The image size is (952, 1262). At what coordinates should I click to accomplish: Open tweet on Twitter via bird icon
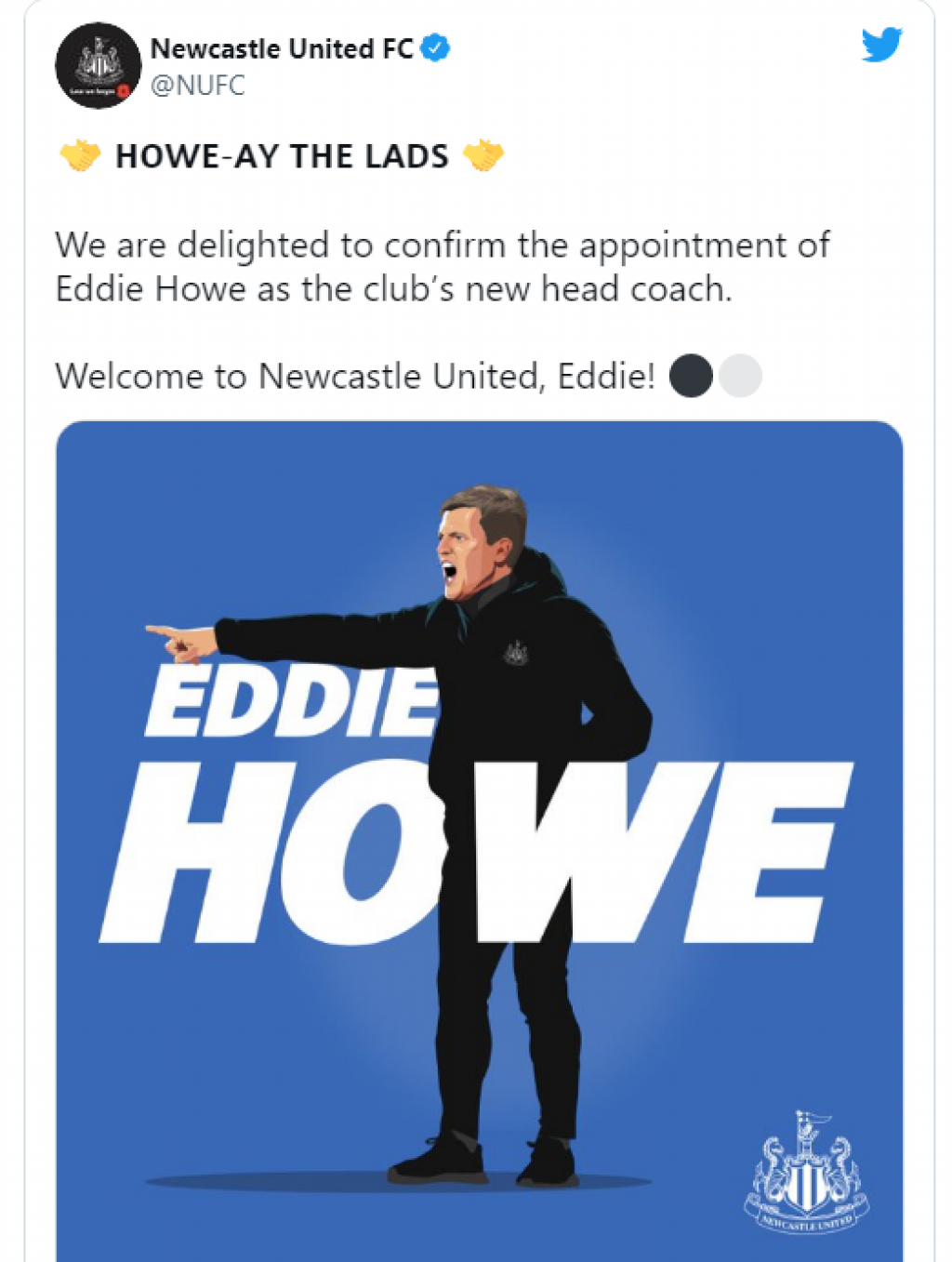coord(880,45)
